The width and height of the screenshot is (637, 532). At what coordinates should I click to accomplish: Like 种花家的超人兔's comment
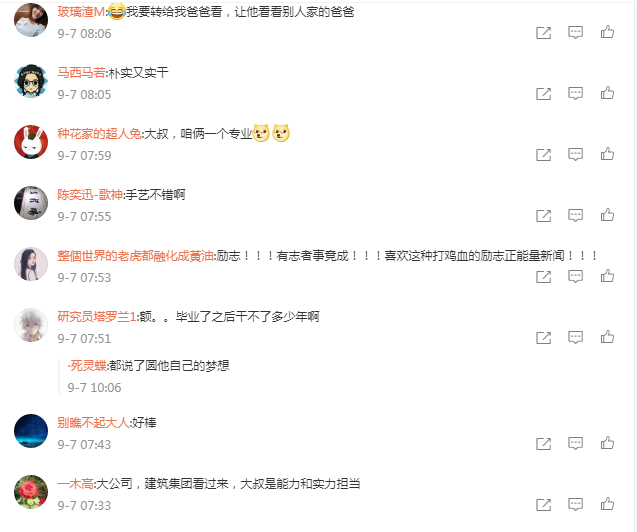tap(607, 155)
